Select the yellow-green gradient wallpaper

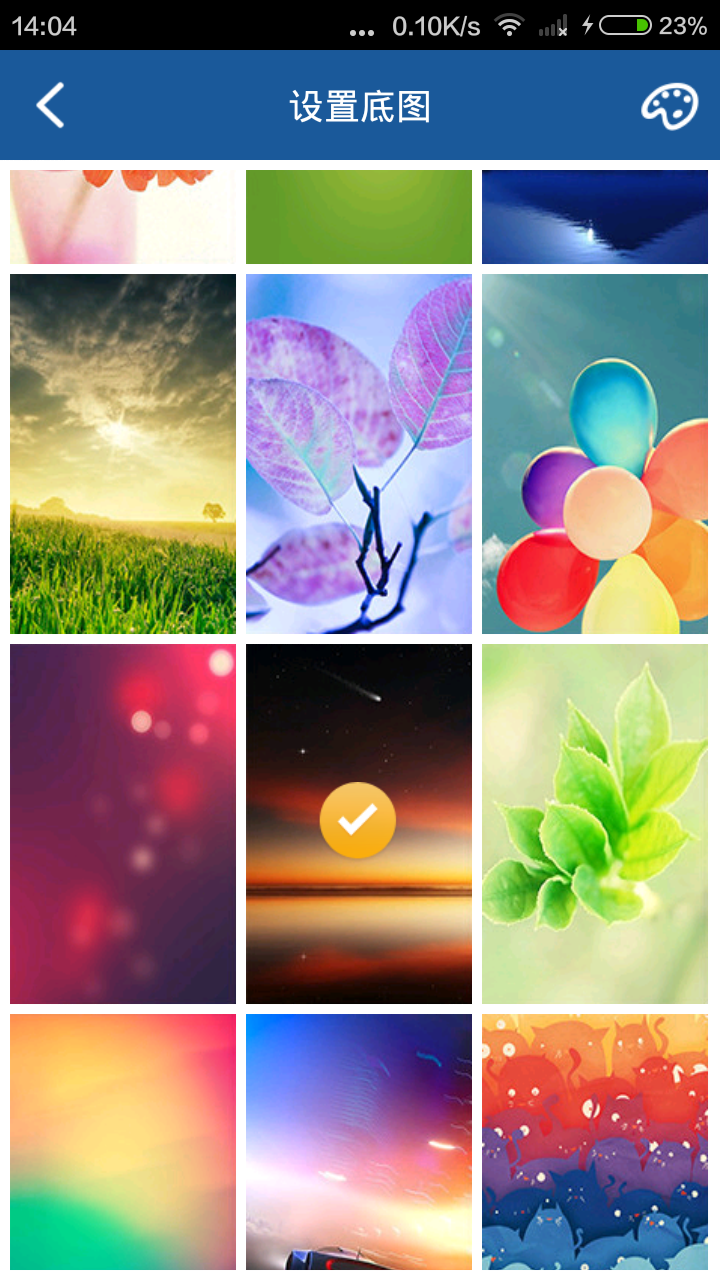[x=123, y=1142]
